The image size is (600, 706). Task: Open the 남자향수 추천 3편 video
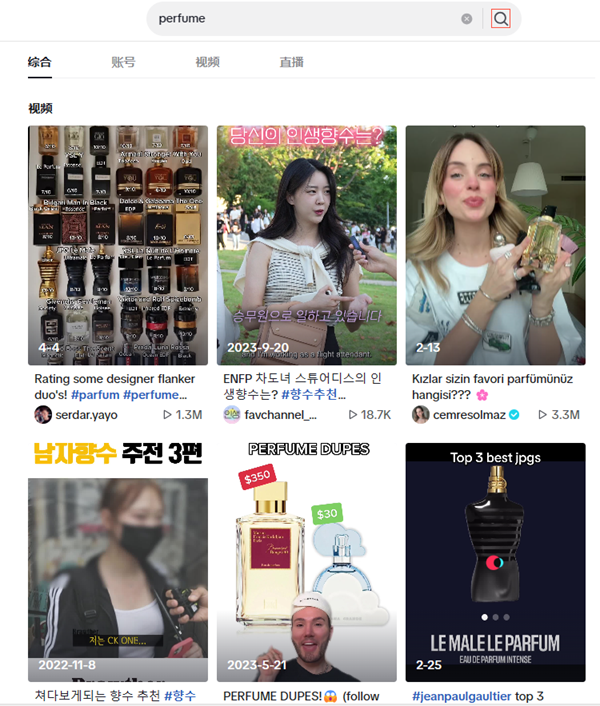click(118, 560)
